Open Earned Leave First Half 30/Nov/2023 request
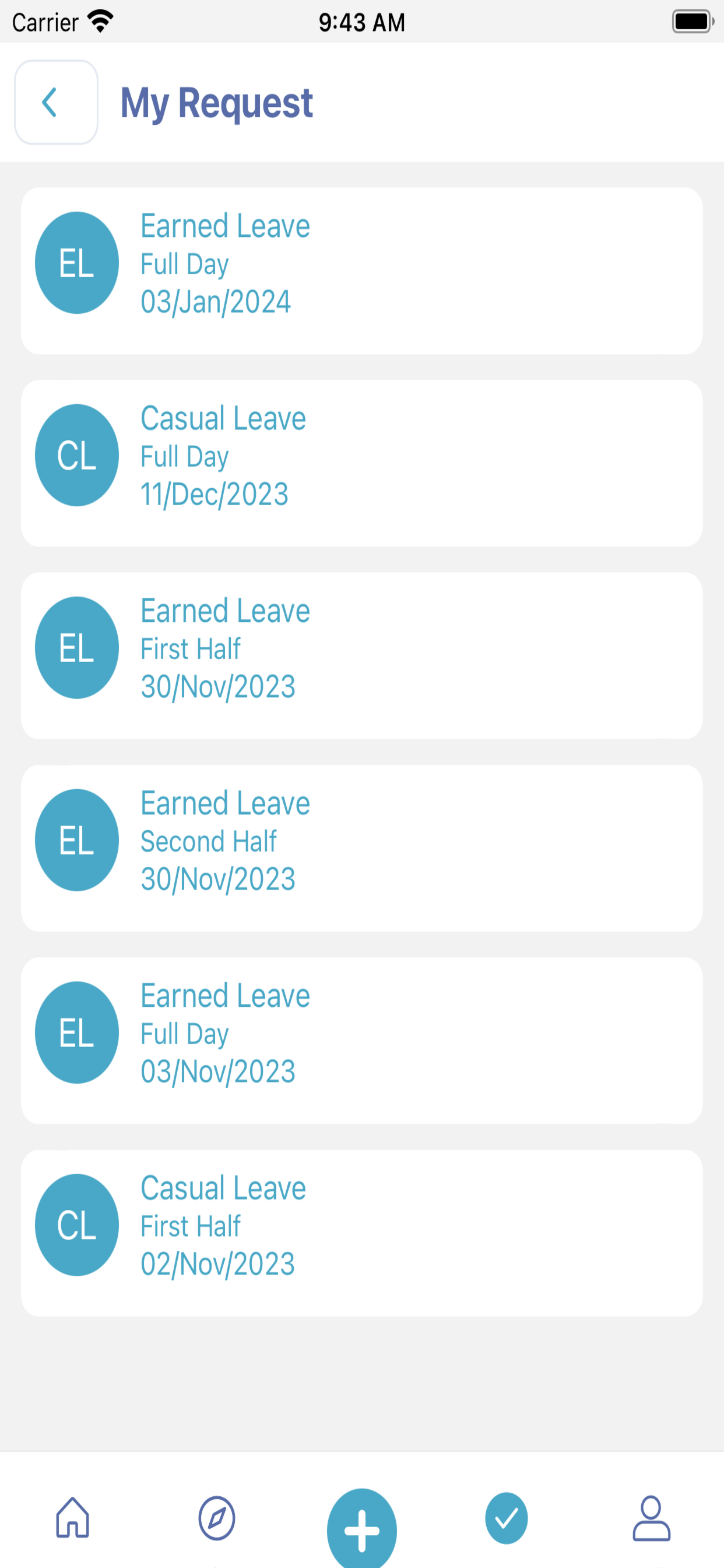 coord(362,656)
